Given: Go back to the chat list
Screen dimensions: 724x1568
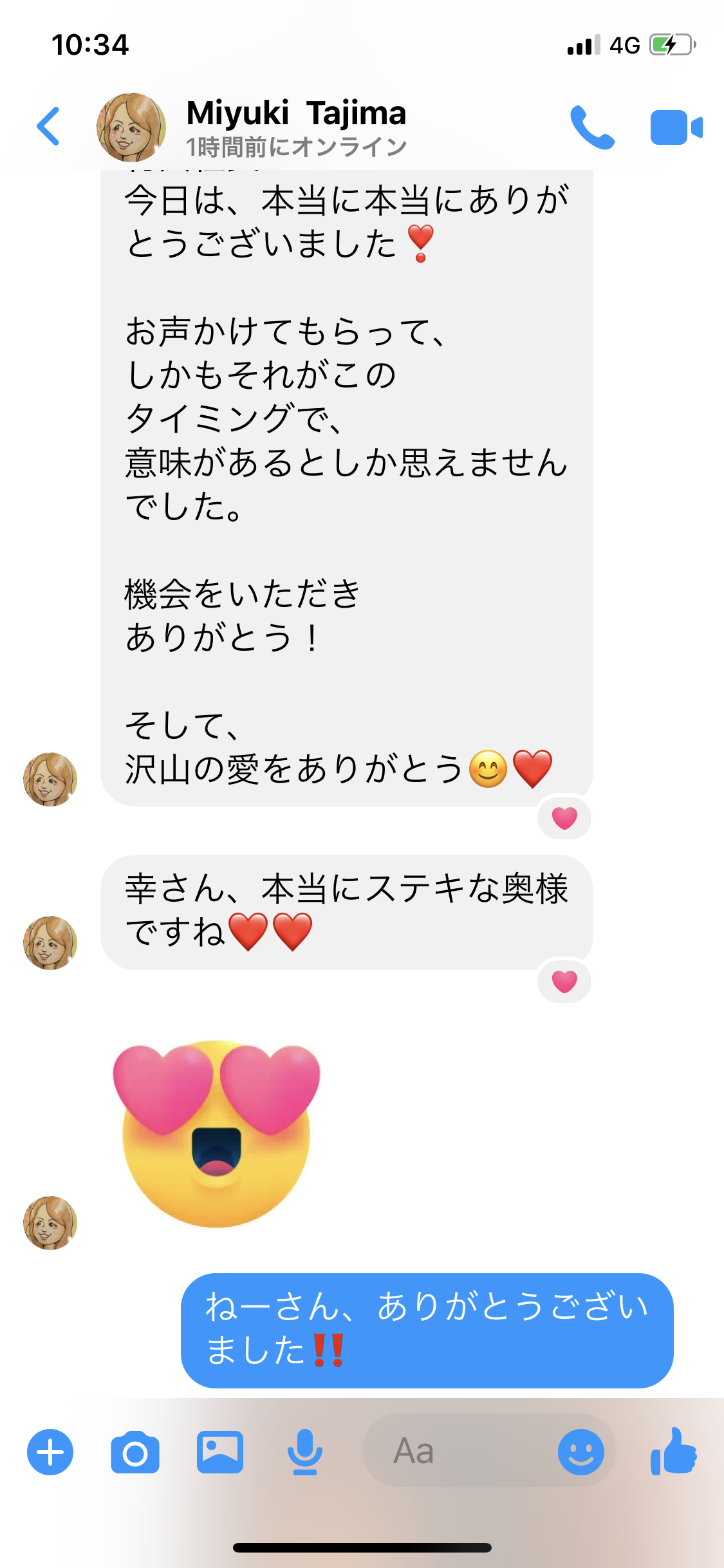Looking at the screenshot, I should point(49,126).
